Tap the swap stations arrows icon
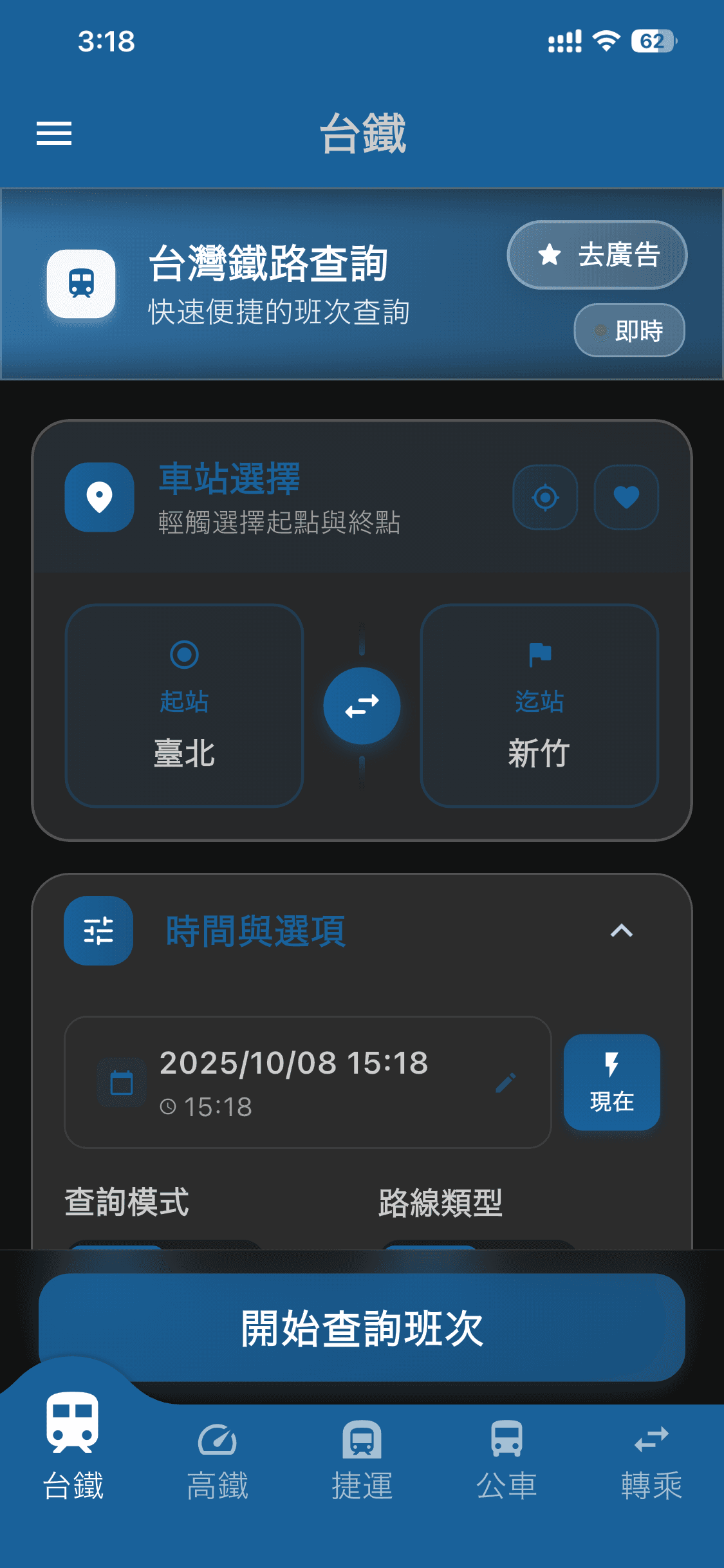 [x=362, y=706]
